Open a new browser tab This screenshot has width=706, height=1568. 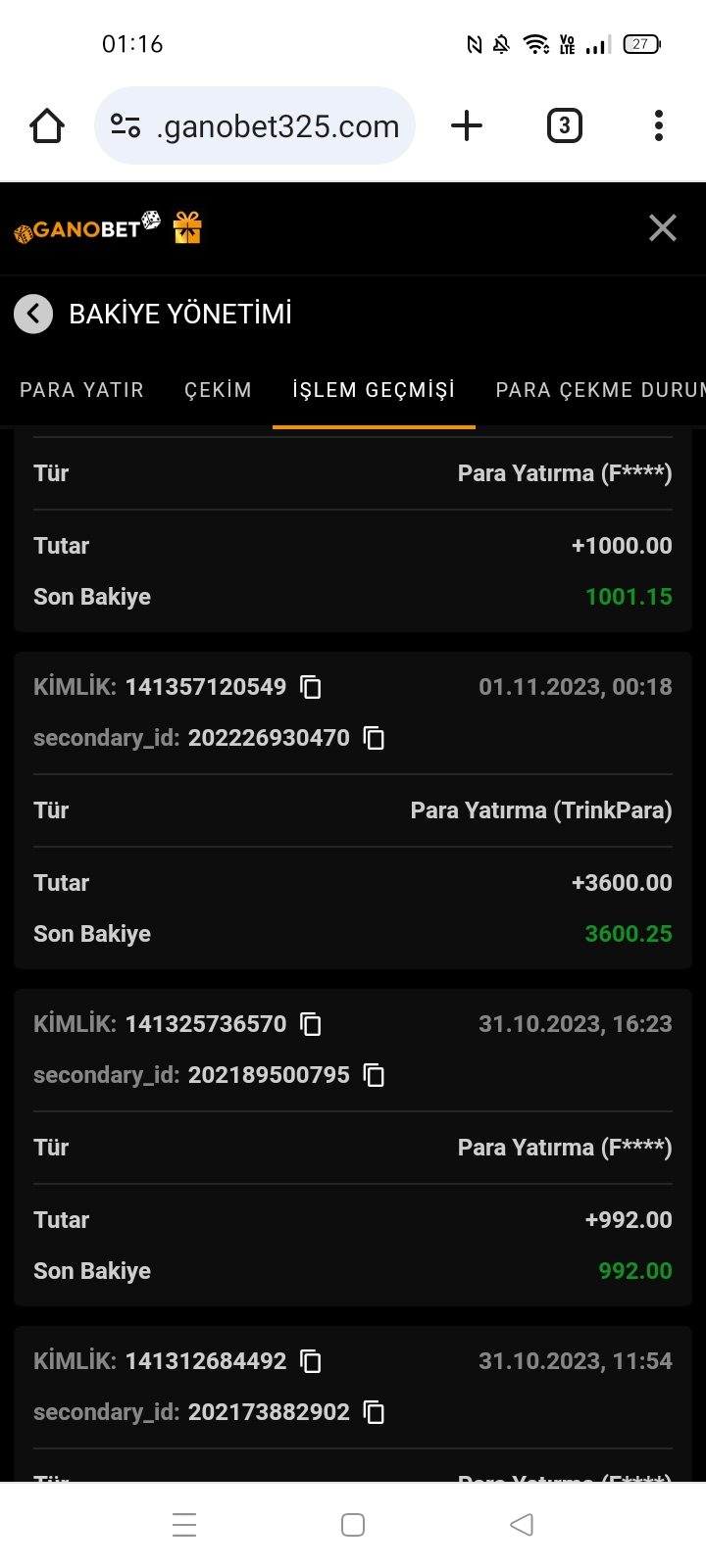click(x=467, y=125)
